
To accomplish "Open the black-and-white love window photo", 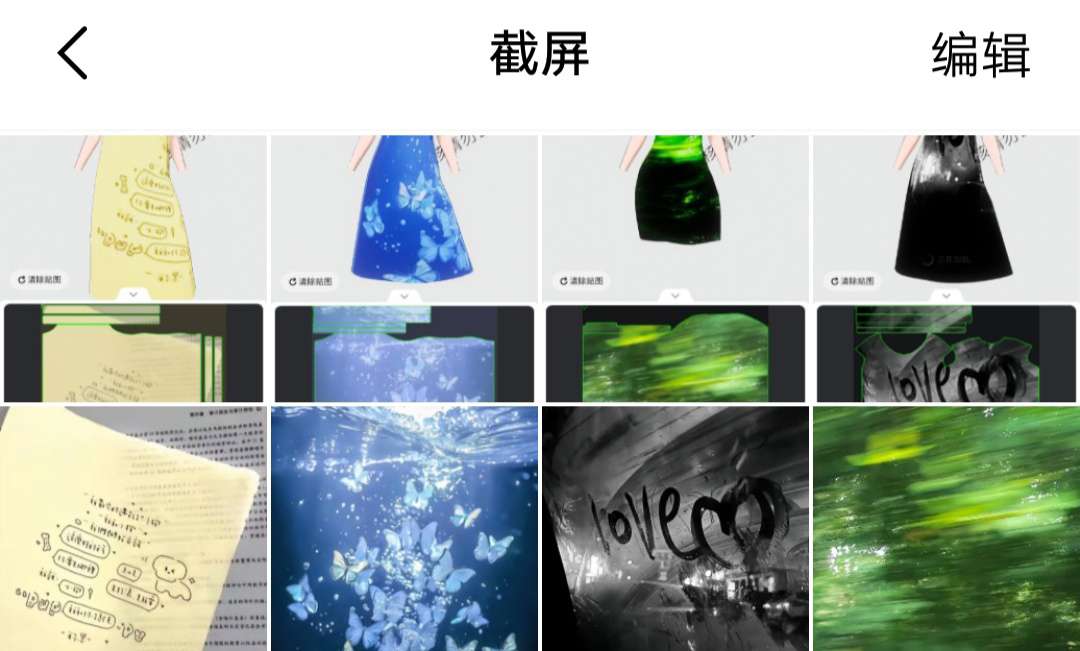I will pyautogui.click(x=675, y=528).
